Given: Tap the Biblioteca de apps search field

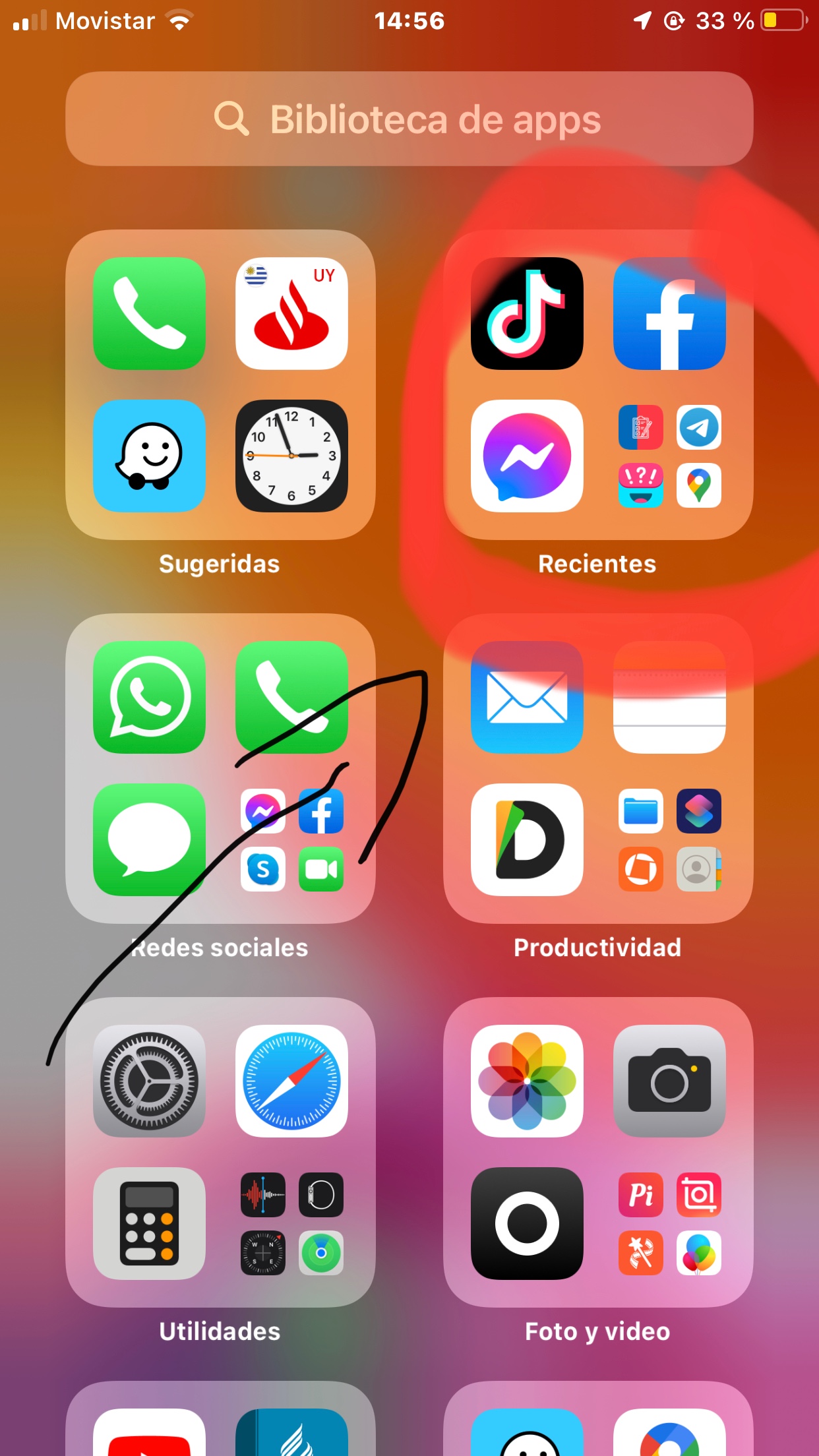Looking at the screenshot, I should click(x=409, y=119).
